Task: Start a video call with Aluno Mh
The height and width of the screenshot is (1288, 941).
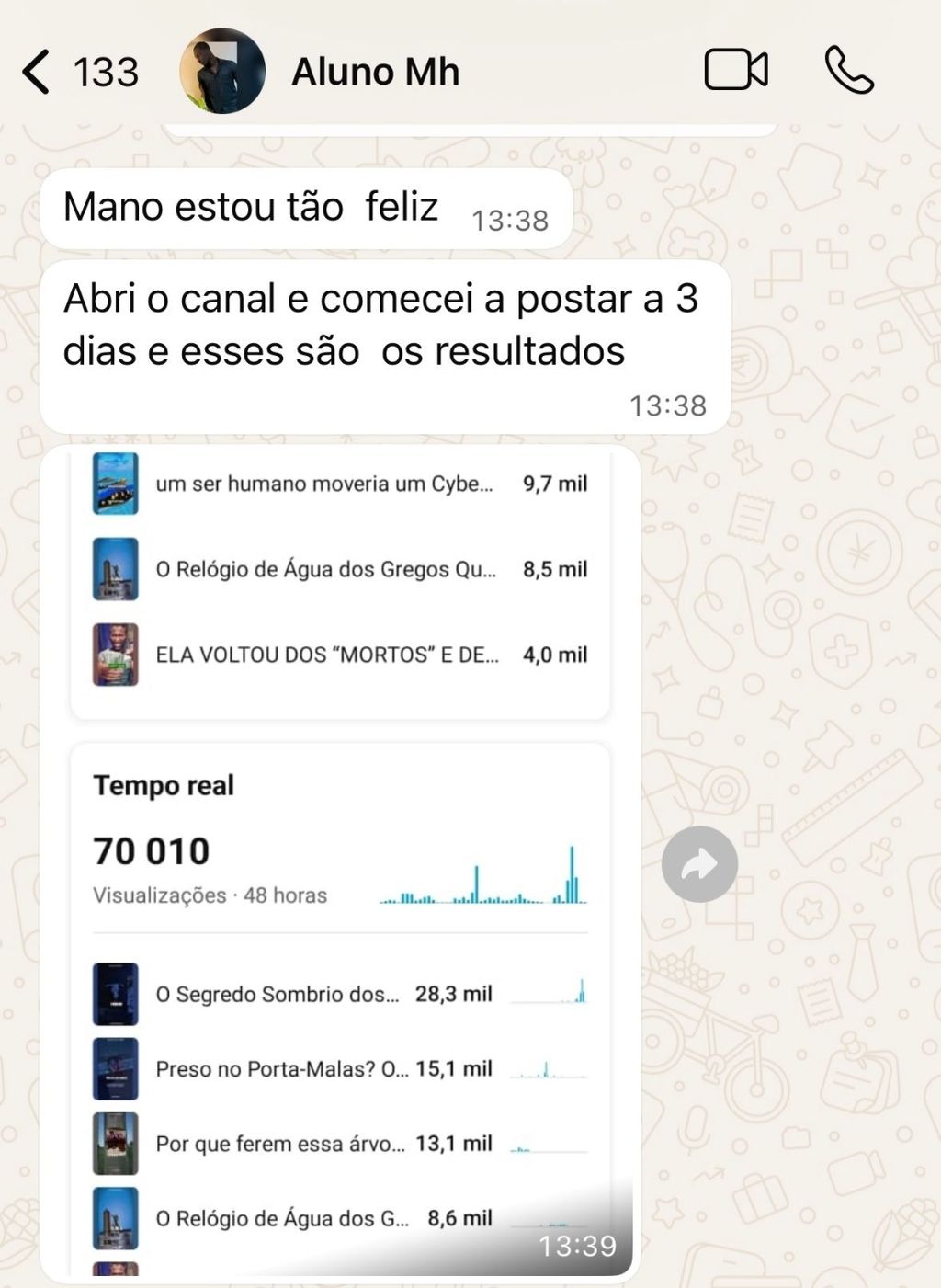Action: 735,71
